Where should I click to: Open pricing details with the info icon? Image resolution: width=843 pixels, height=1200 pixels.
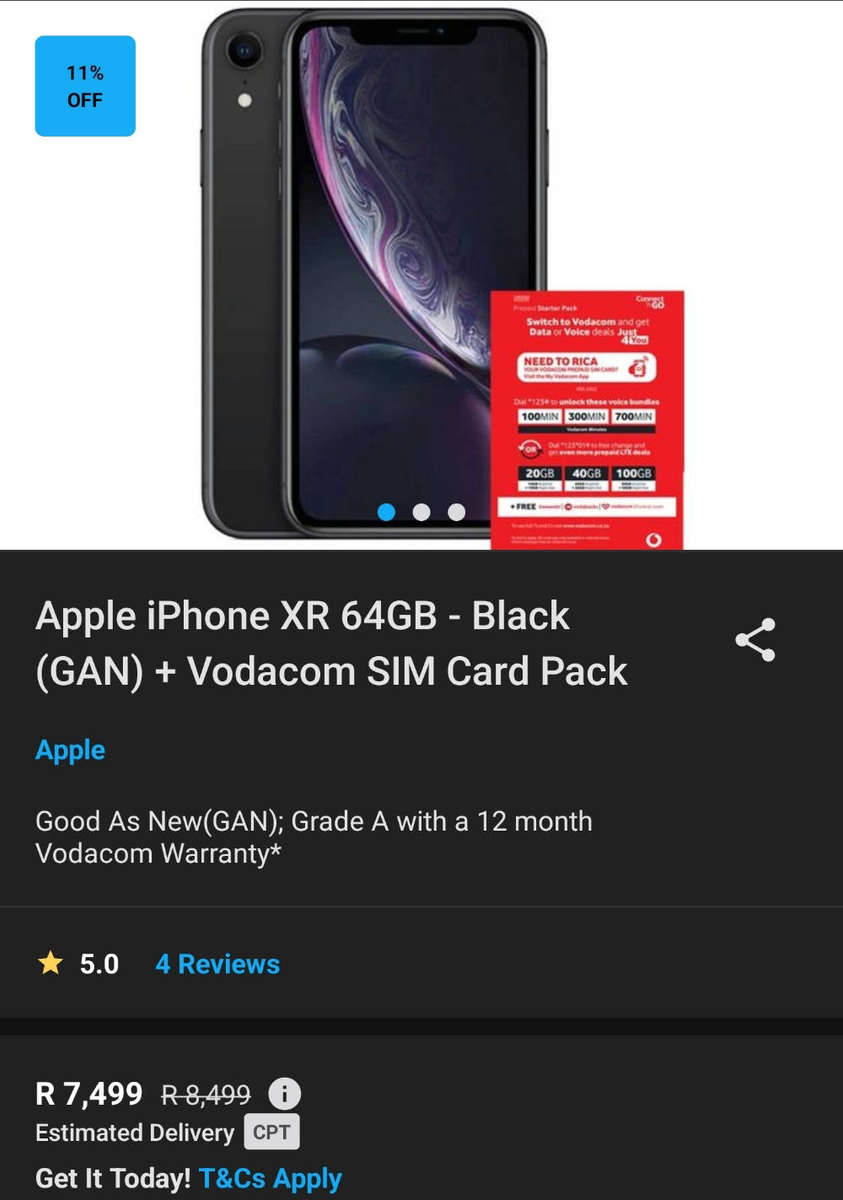[x=284, y=1095]
